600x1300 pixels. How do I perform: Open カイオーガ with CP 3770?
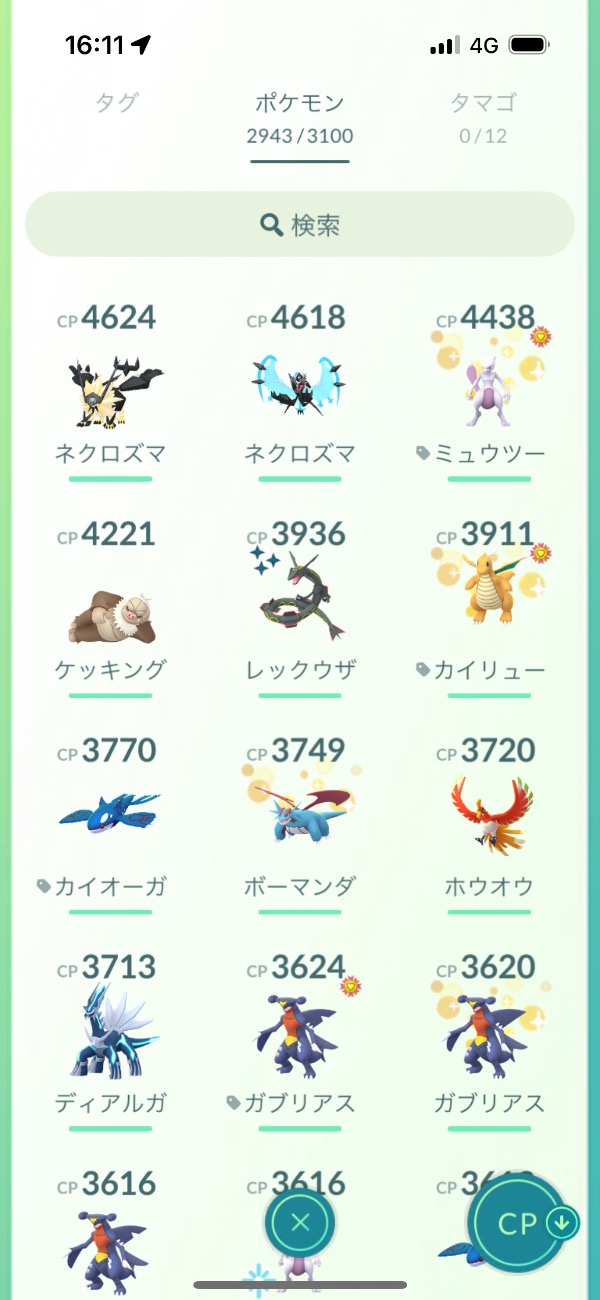click(x=110, y=823)
